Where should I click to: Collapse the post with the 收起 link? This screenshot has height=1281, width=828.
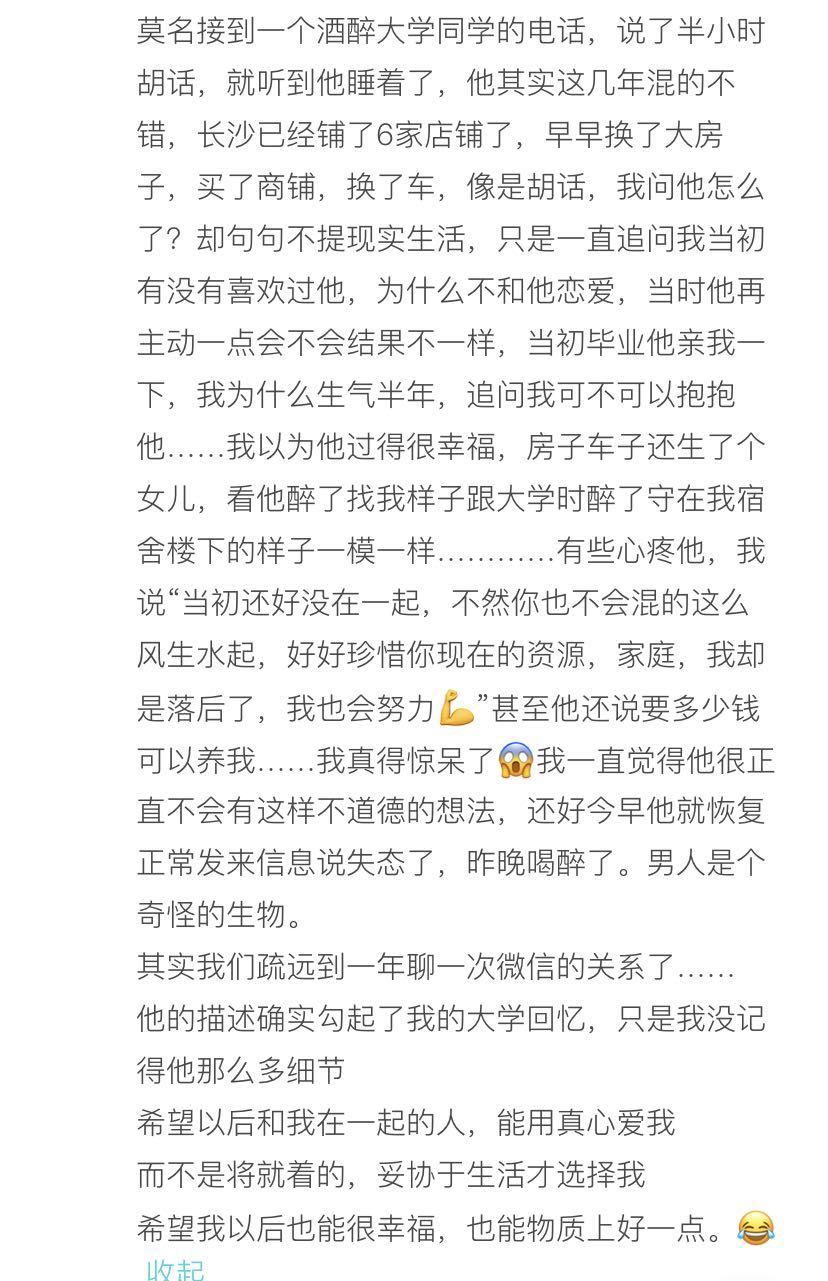point(175,1268)
